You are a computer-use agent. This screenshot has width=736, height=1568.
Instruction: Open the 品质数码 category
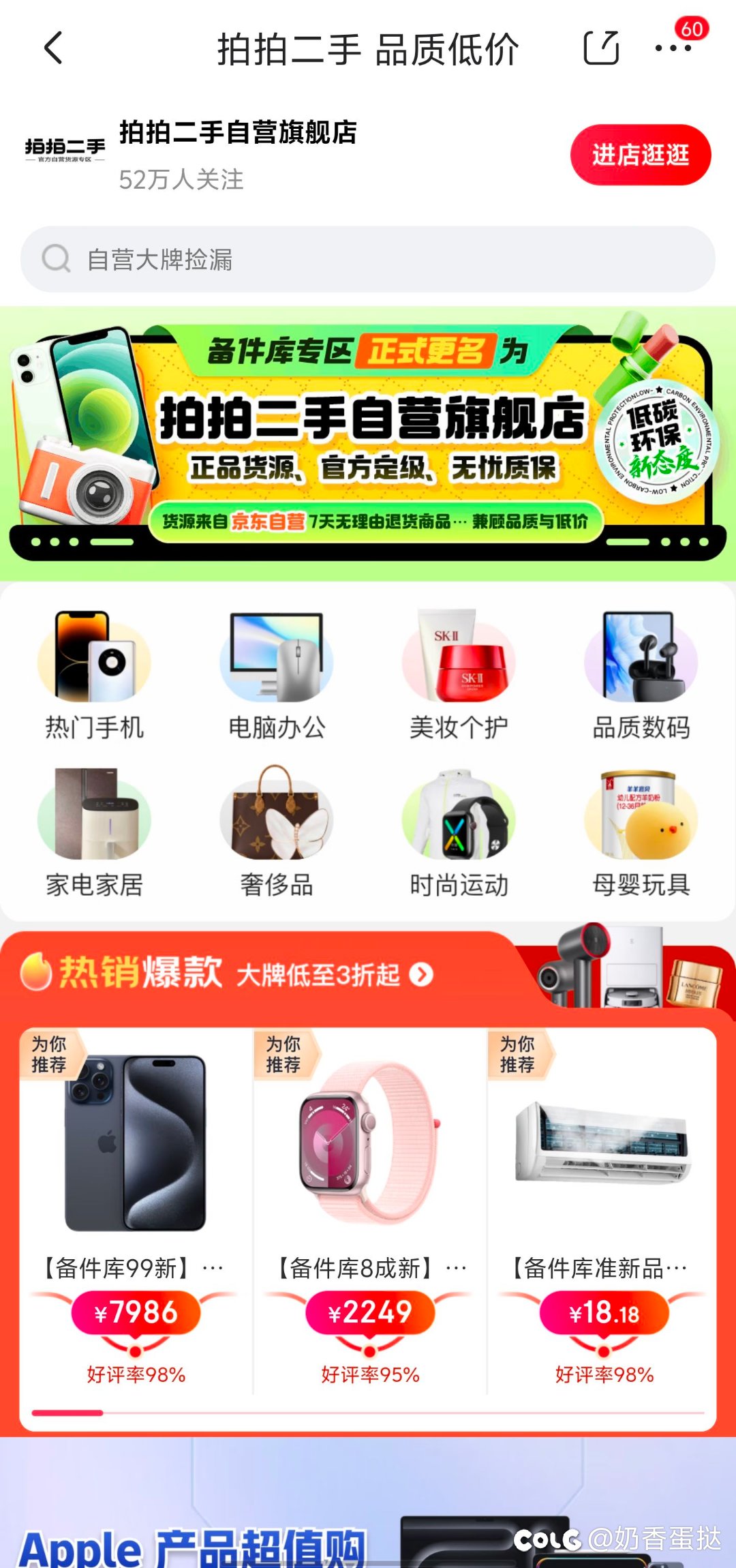click(x=641, y=675)
